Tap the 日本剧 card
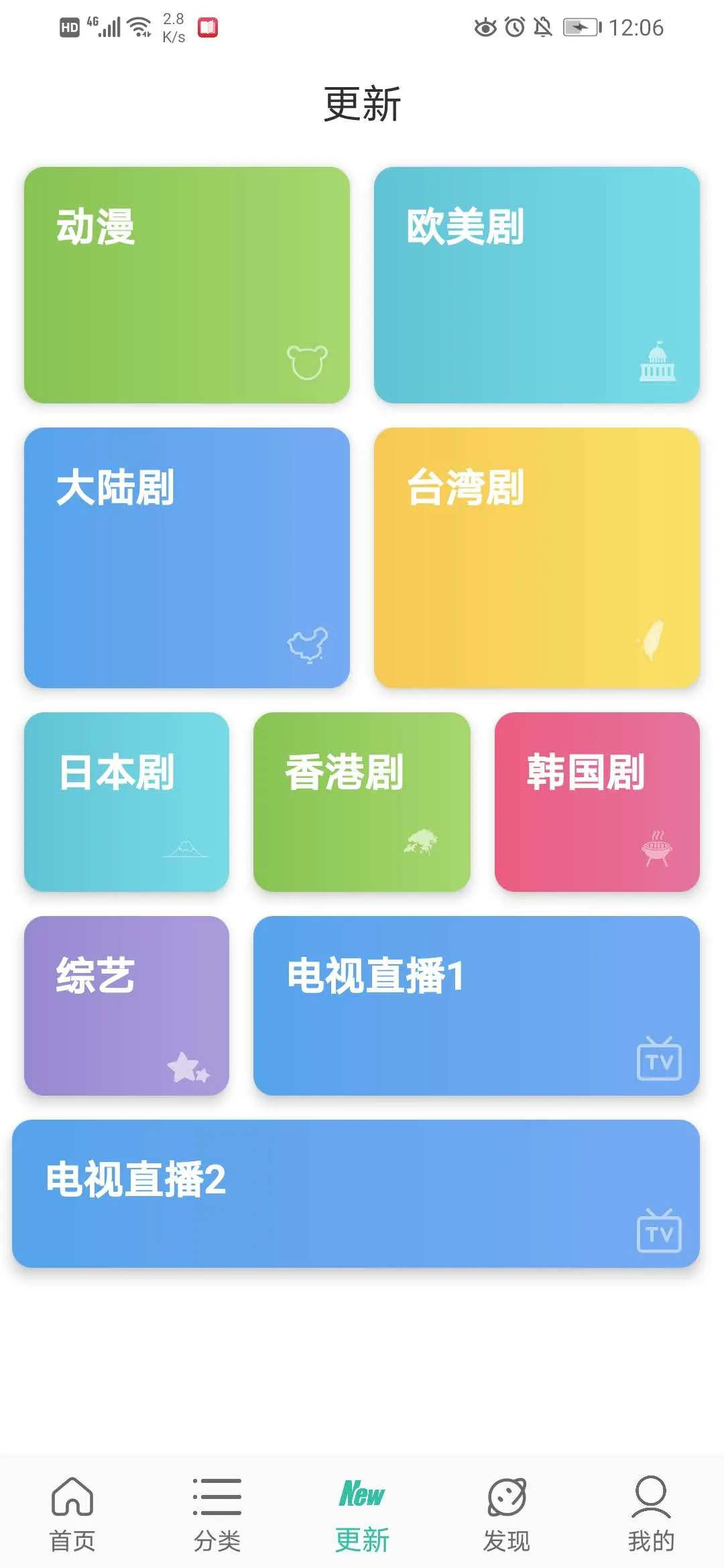724x1568 pixels. tap(127, 802)
